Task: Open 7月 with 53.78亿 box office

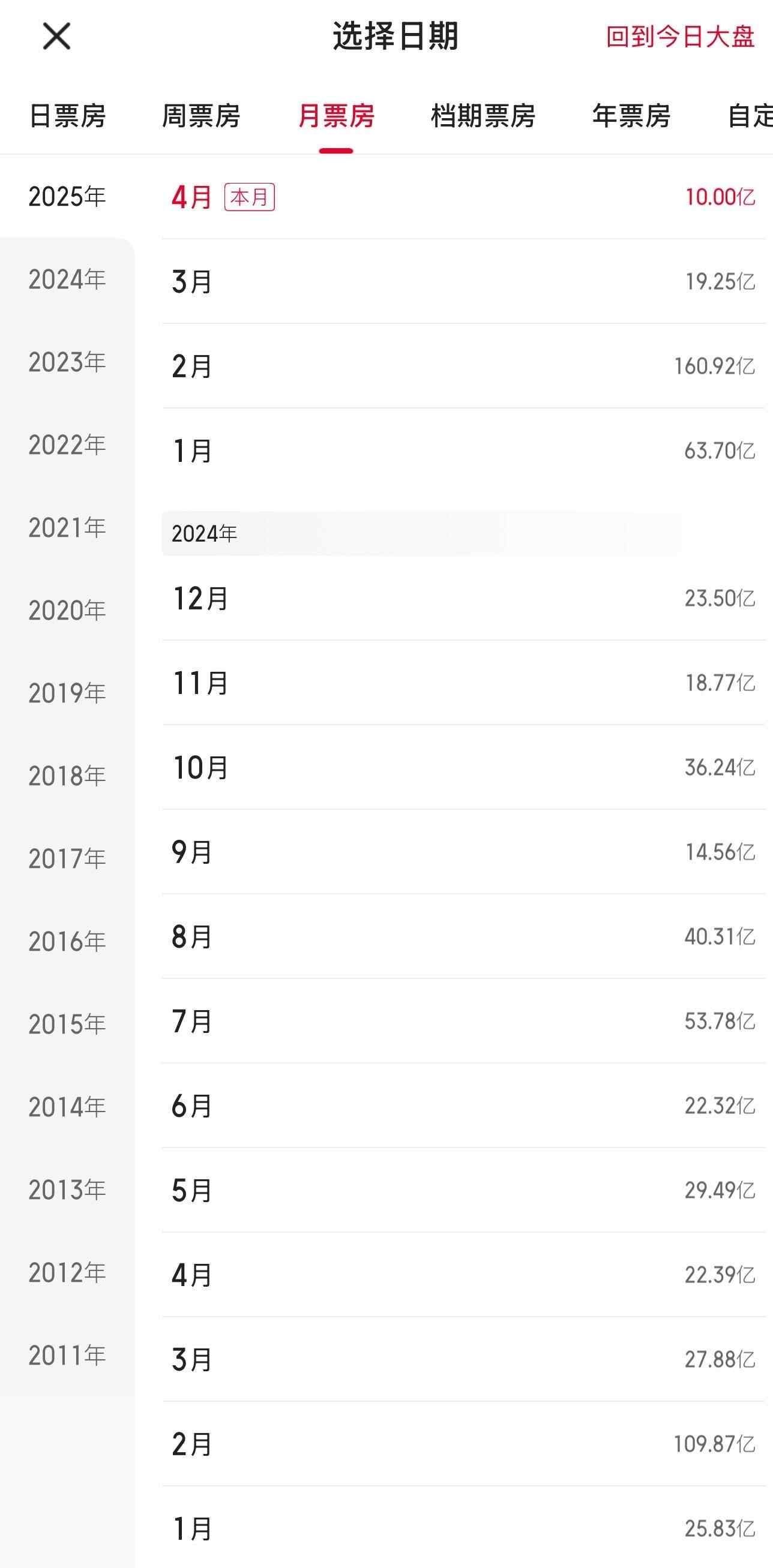Action: 463,1021
